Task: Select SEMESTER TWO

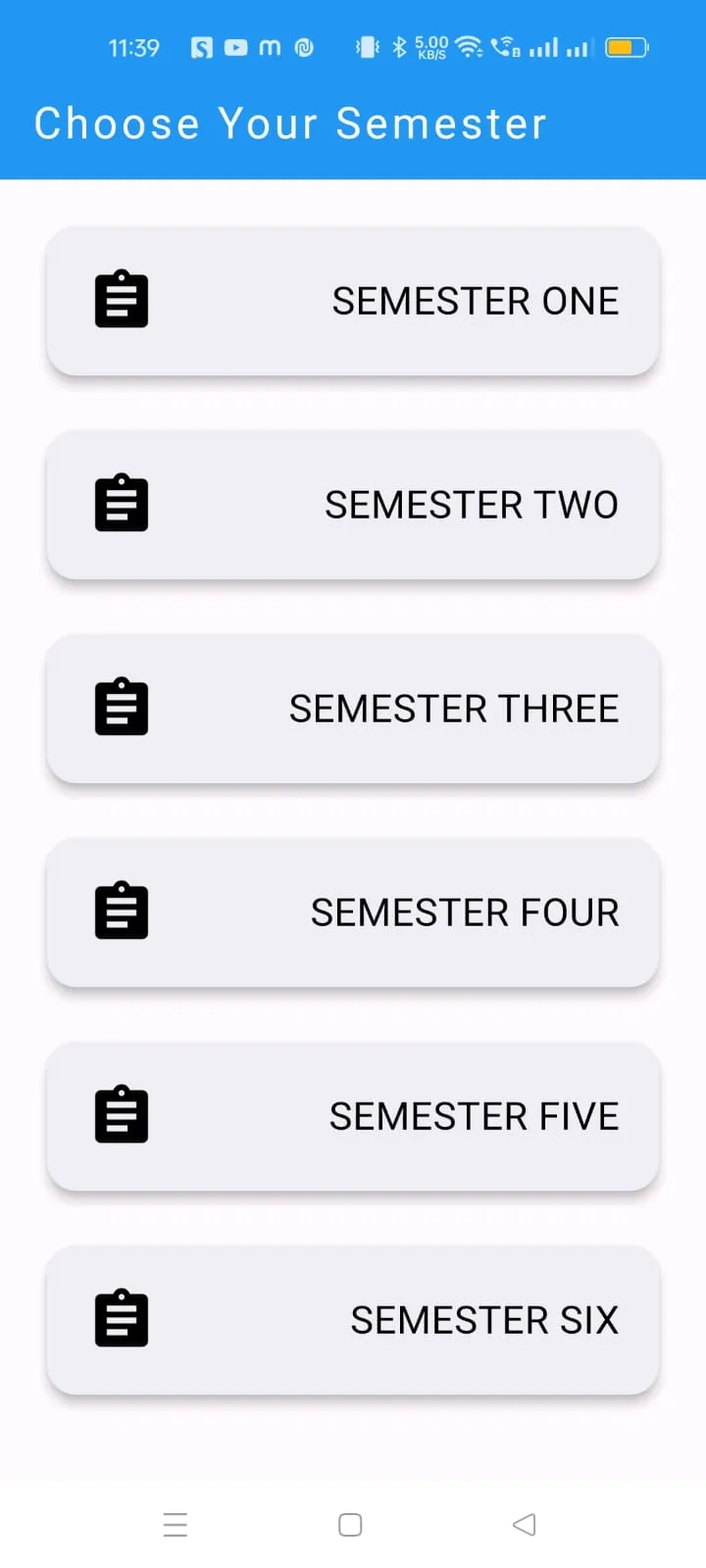Action: pos(353,505)
